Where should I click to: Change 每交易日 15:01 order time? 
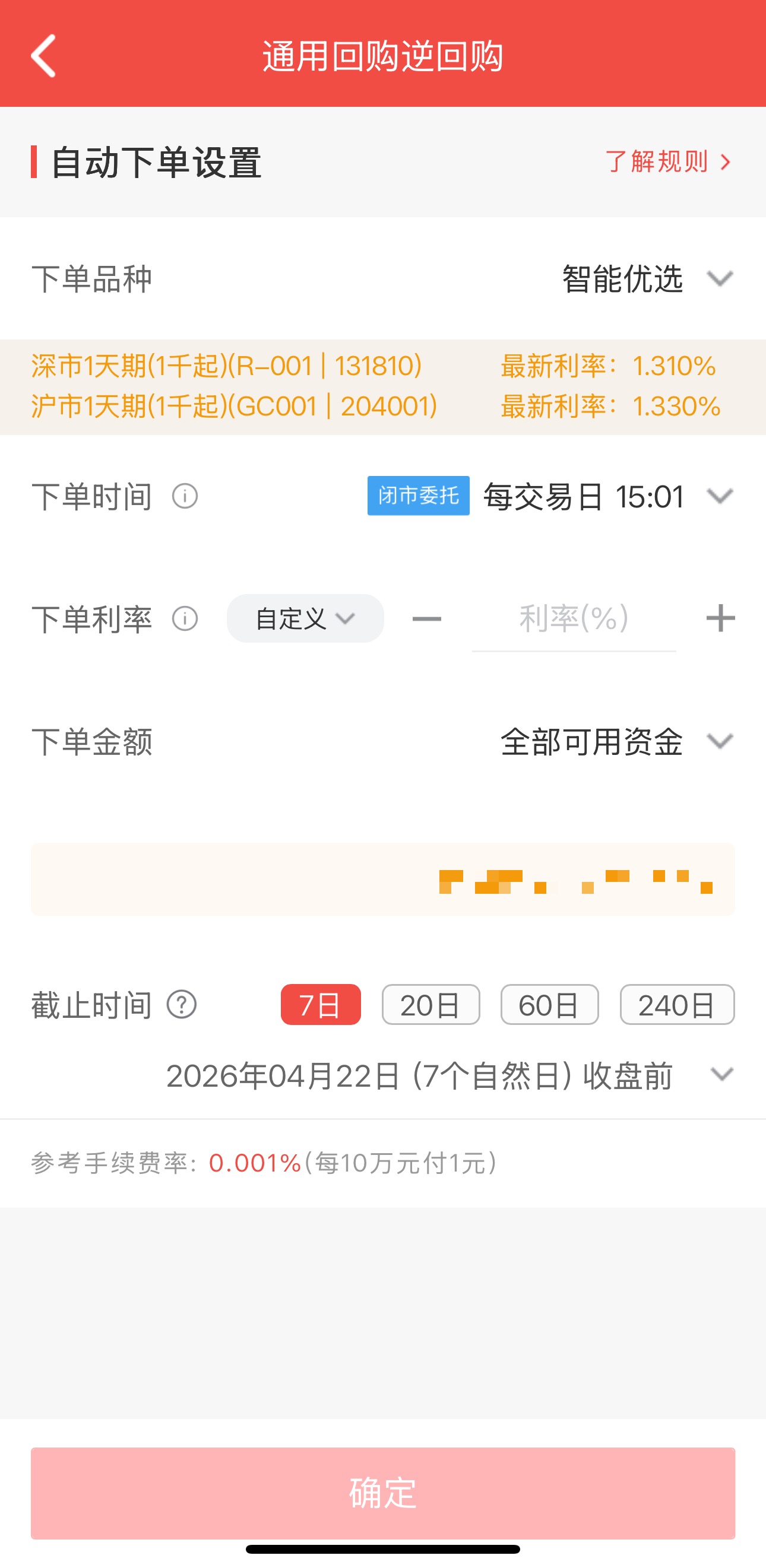tap(607, 496)
